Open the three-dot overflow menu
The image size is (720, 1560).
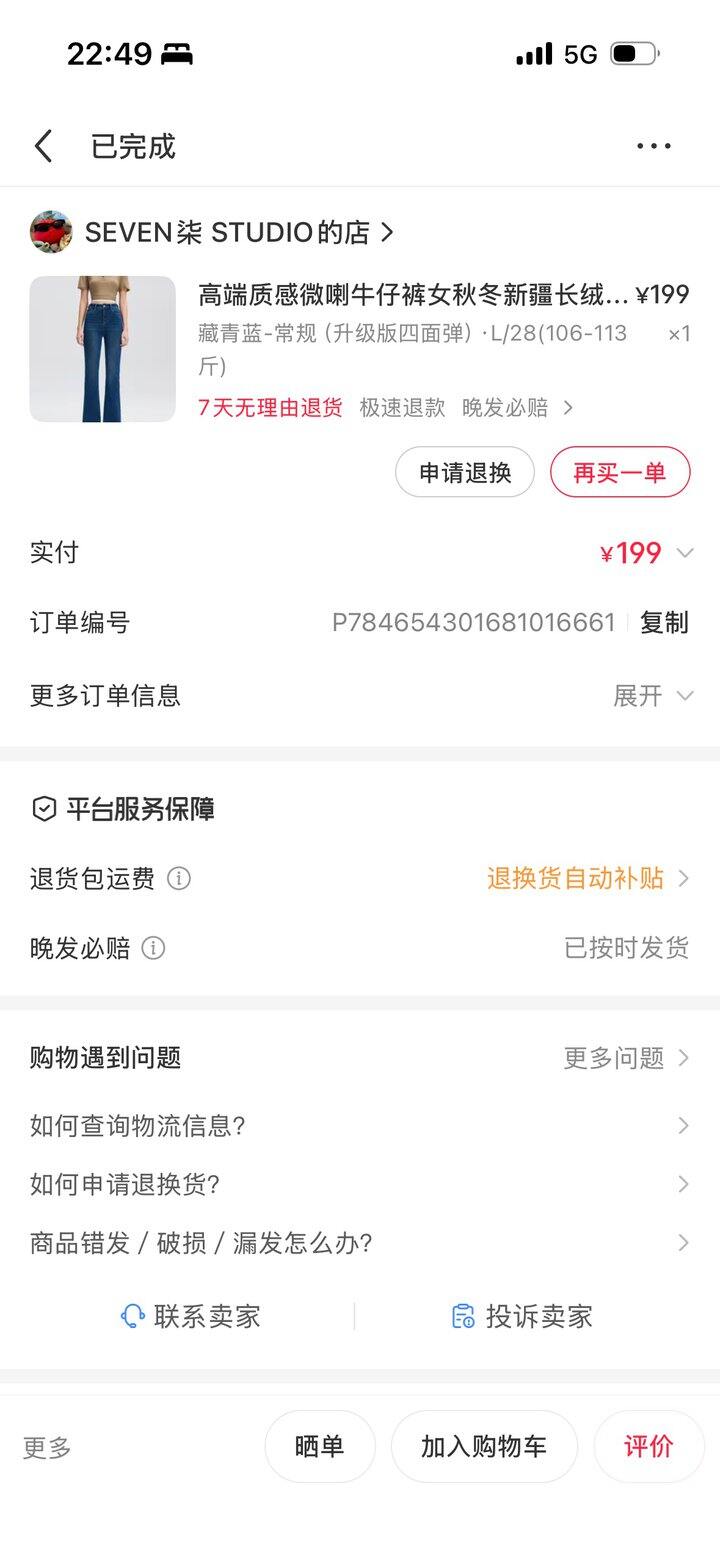(653, 146)
